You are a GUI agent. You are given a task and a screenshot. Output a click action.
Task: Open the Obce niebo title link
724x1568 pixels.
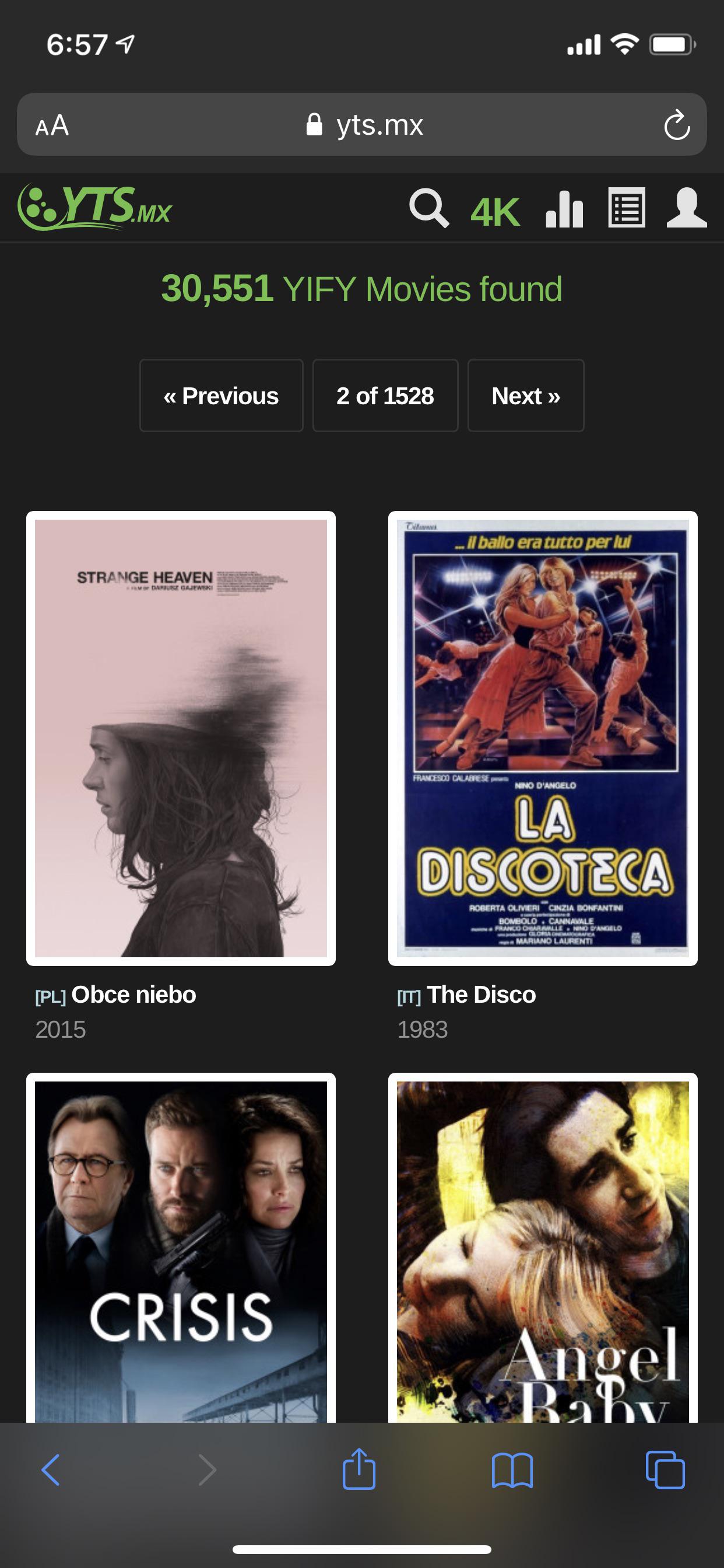(x=133, y=995)
